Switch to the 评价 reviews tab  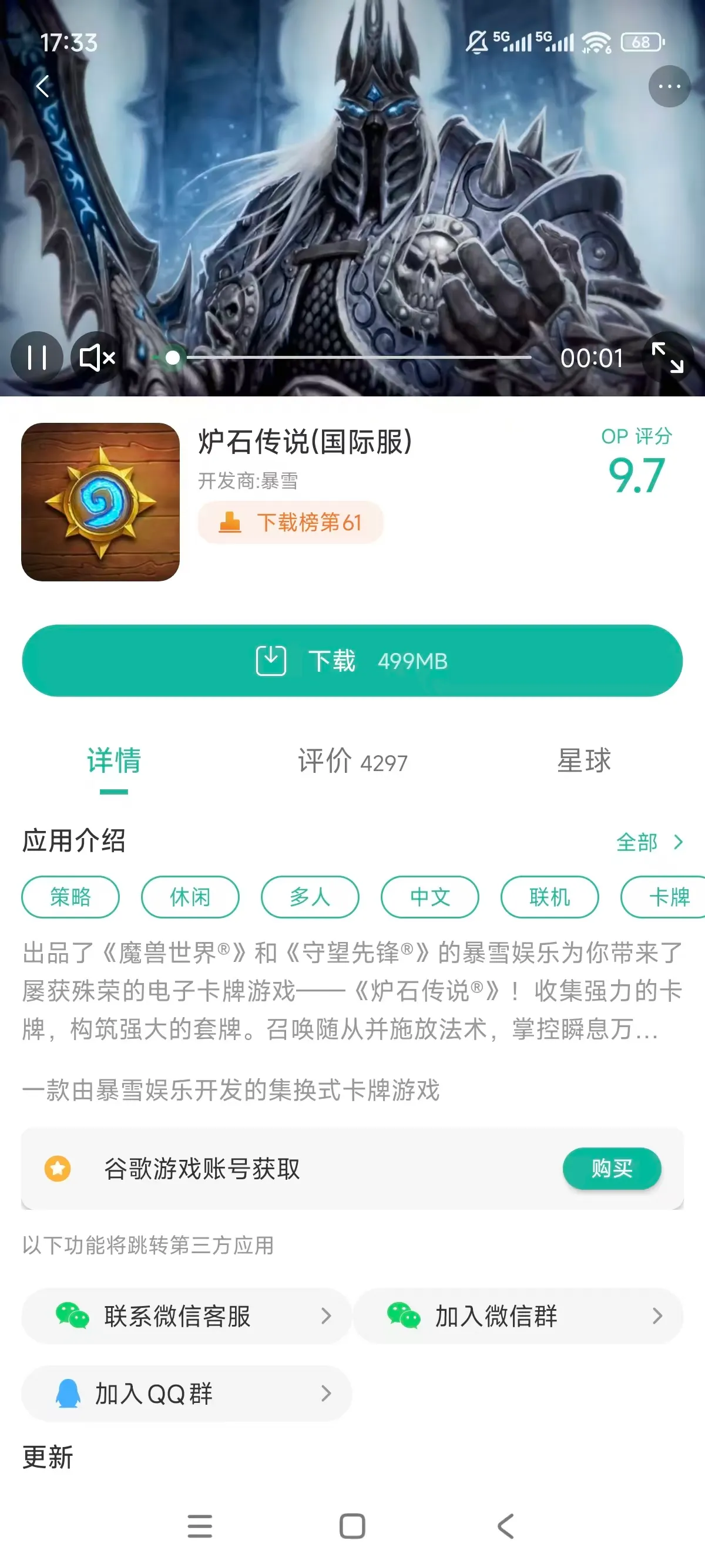pyautogui.click(x=352, y=761)
